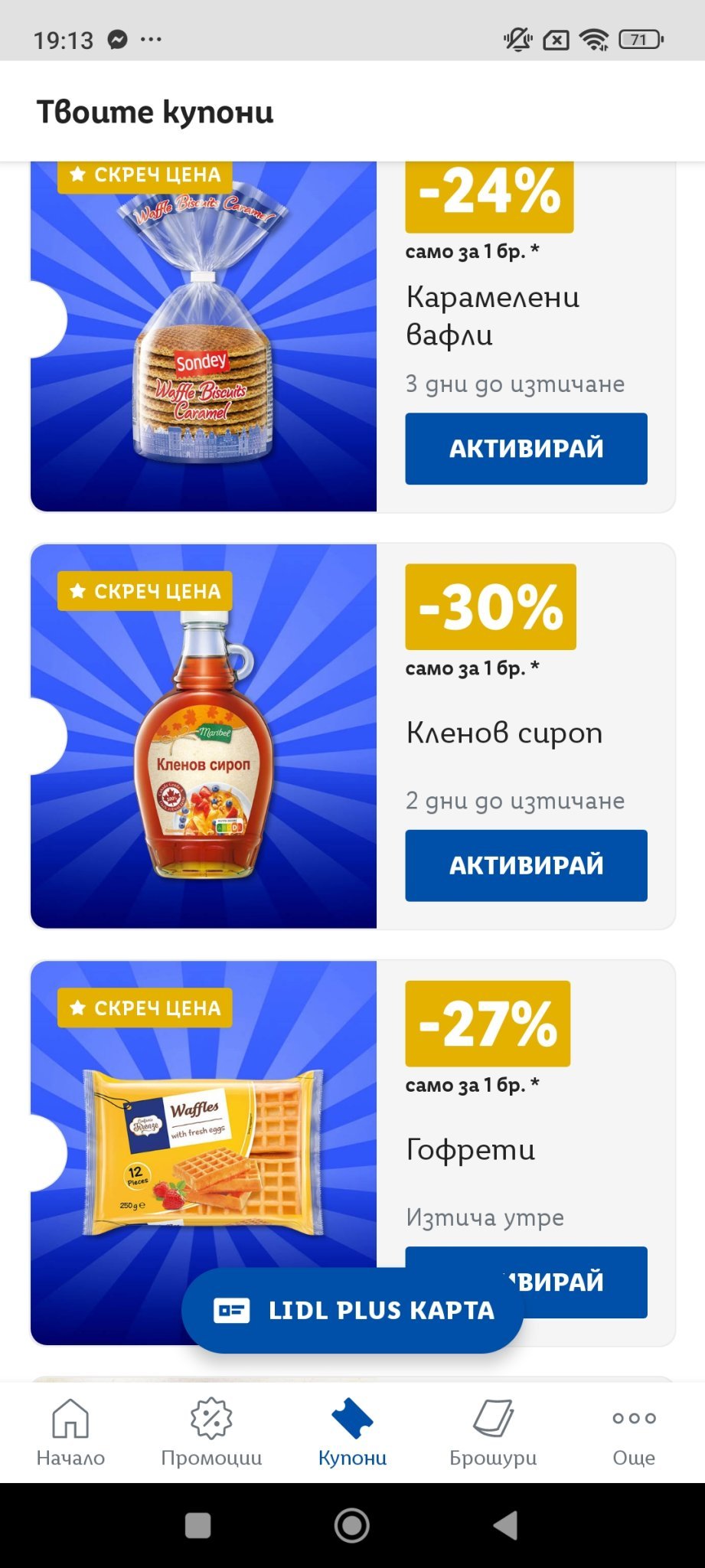Activate the Гофрети coupon

click(x=586, y=1282)
